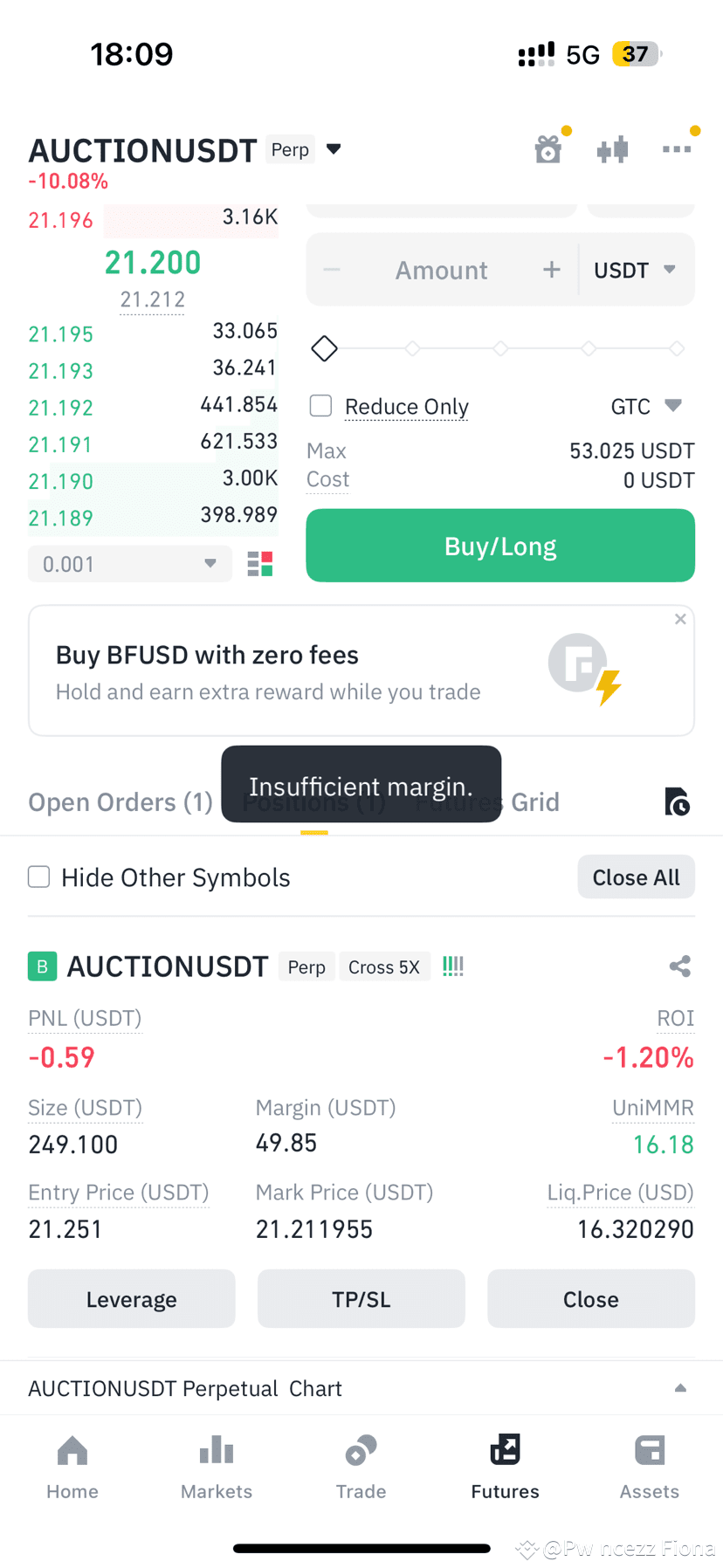Expand the AUCTIONUSDT symbol dropdown
The width and height of the screenshot is (723, 1568).
click(x=334, y=149)
